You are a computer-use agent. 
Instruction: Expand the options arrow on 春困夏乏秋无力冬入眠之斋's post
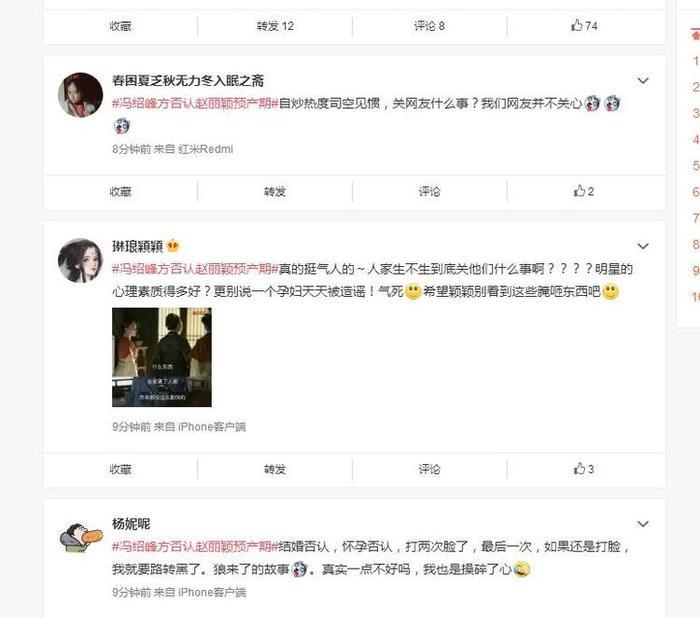point(643,81)
